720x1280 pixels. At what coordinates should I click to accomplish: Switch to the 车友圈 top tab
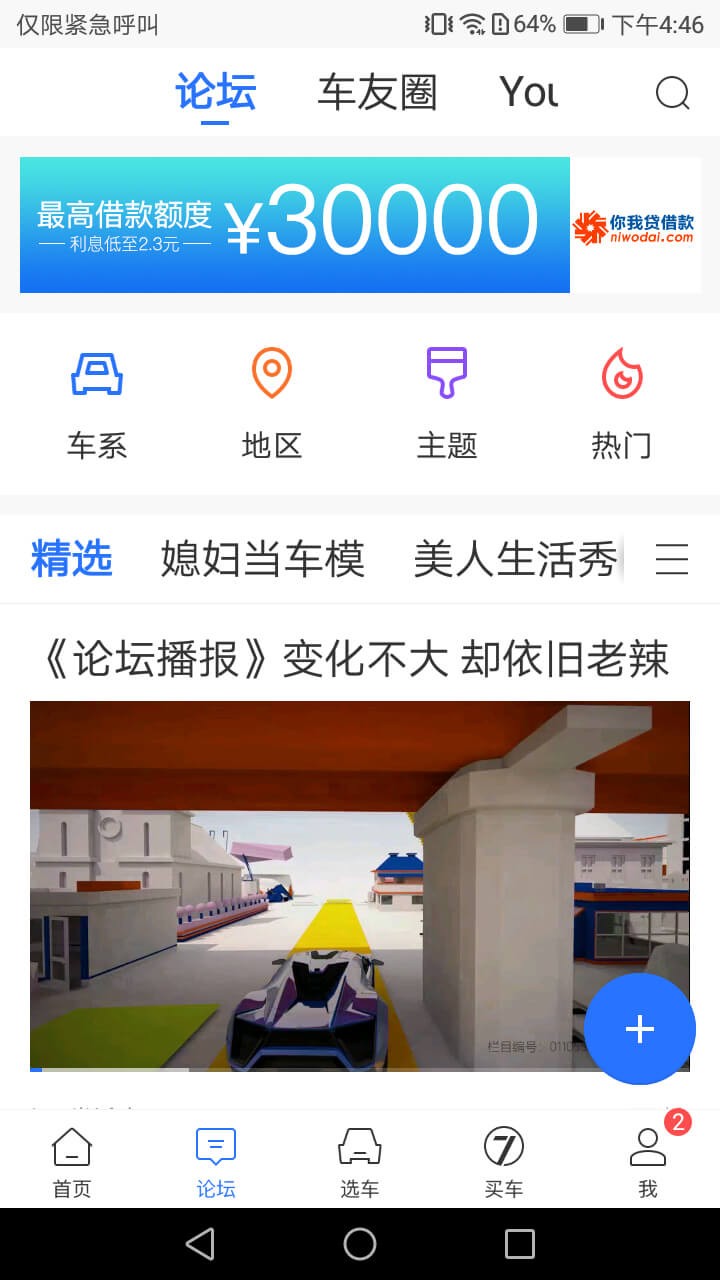pyautogui.click(x=377, y=92)
